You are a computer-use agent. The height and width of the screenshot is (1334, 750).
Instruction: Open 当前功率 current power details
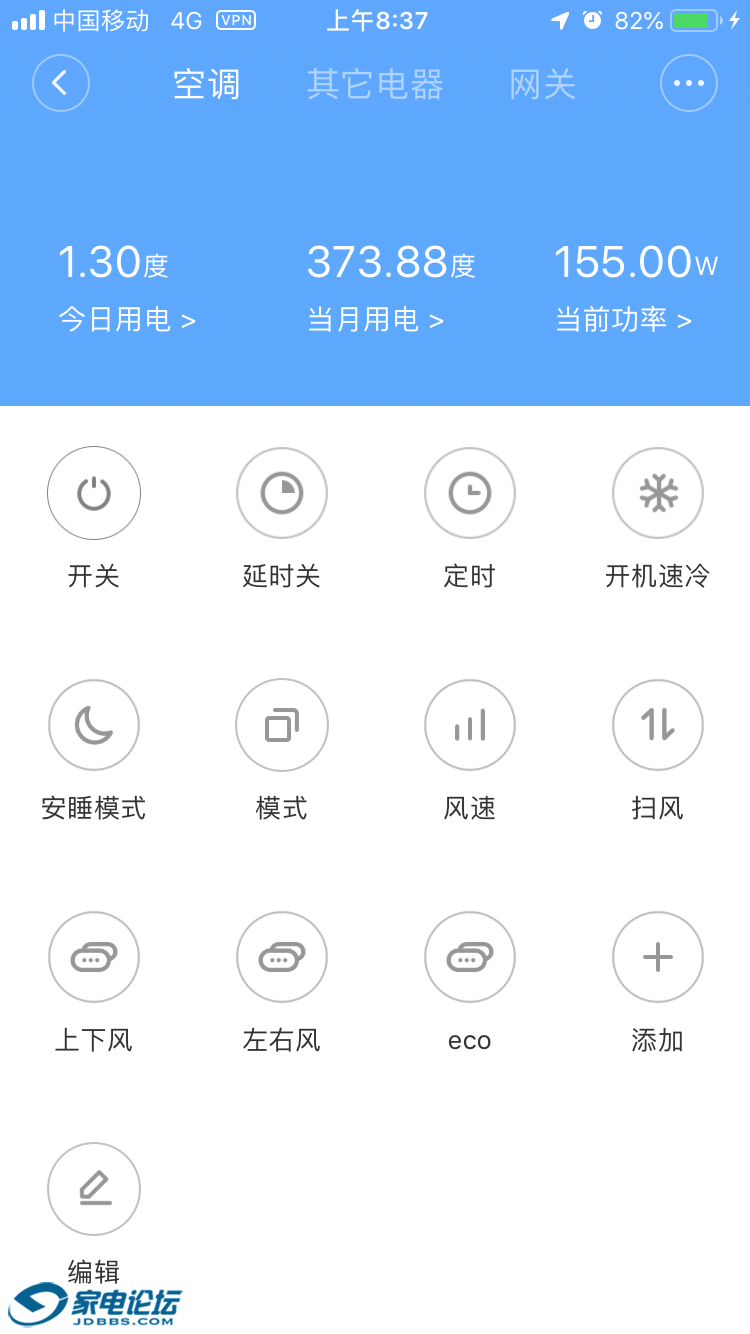[x=622, y=320]
